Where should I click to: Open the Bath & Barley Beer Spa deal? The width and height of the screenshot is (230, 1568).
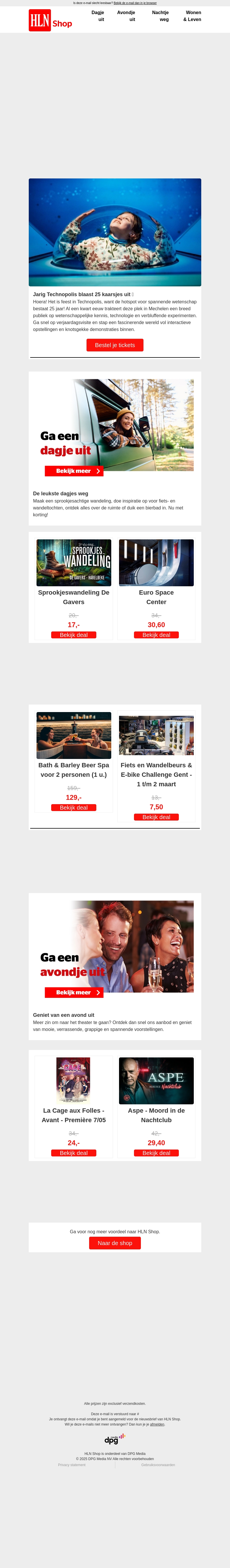74,808
